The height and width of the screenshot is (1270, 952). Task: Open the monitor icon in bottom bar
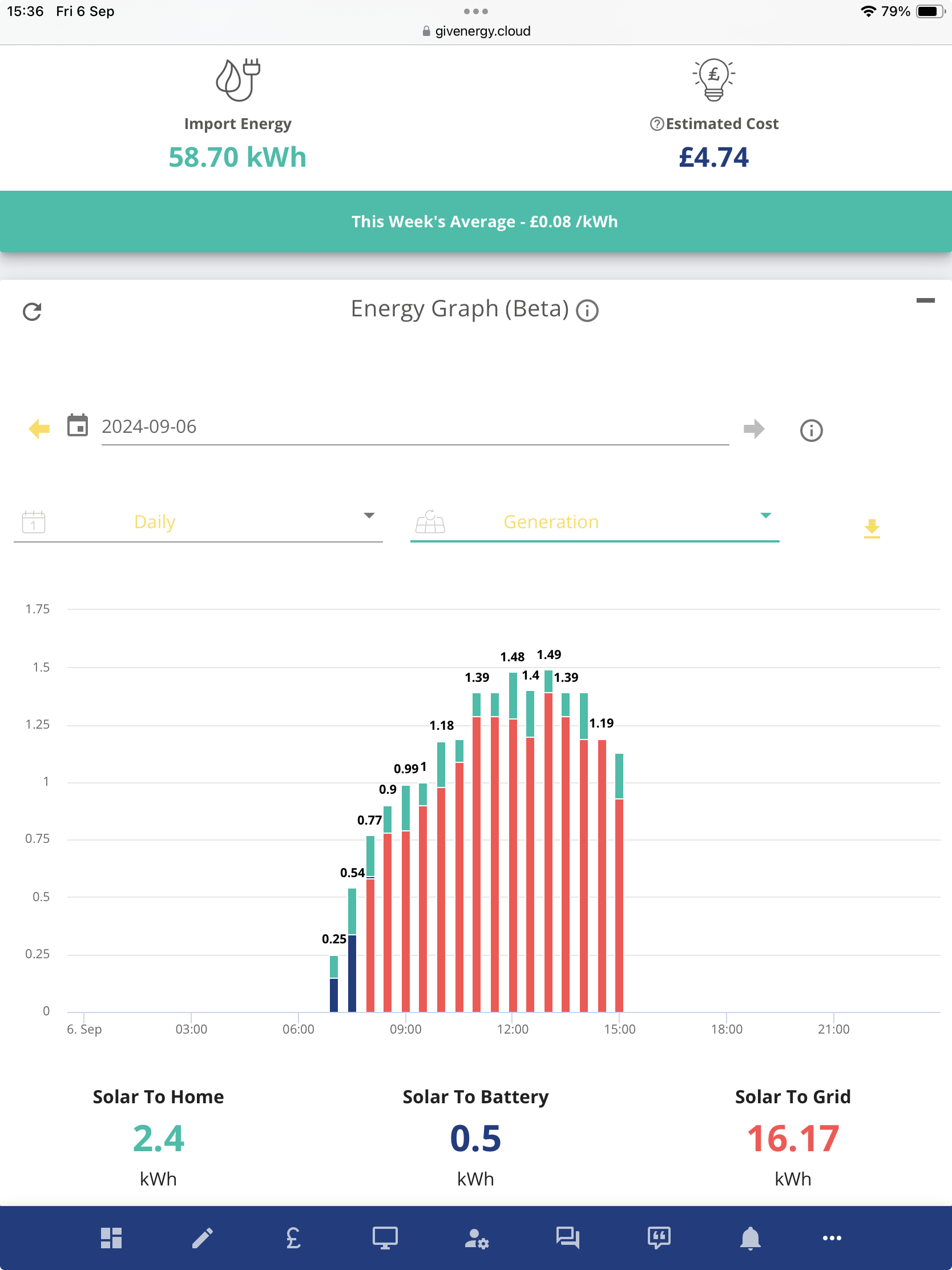385,1237
